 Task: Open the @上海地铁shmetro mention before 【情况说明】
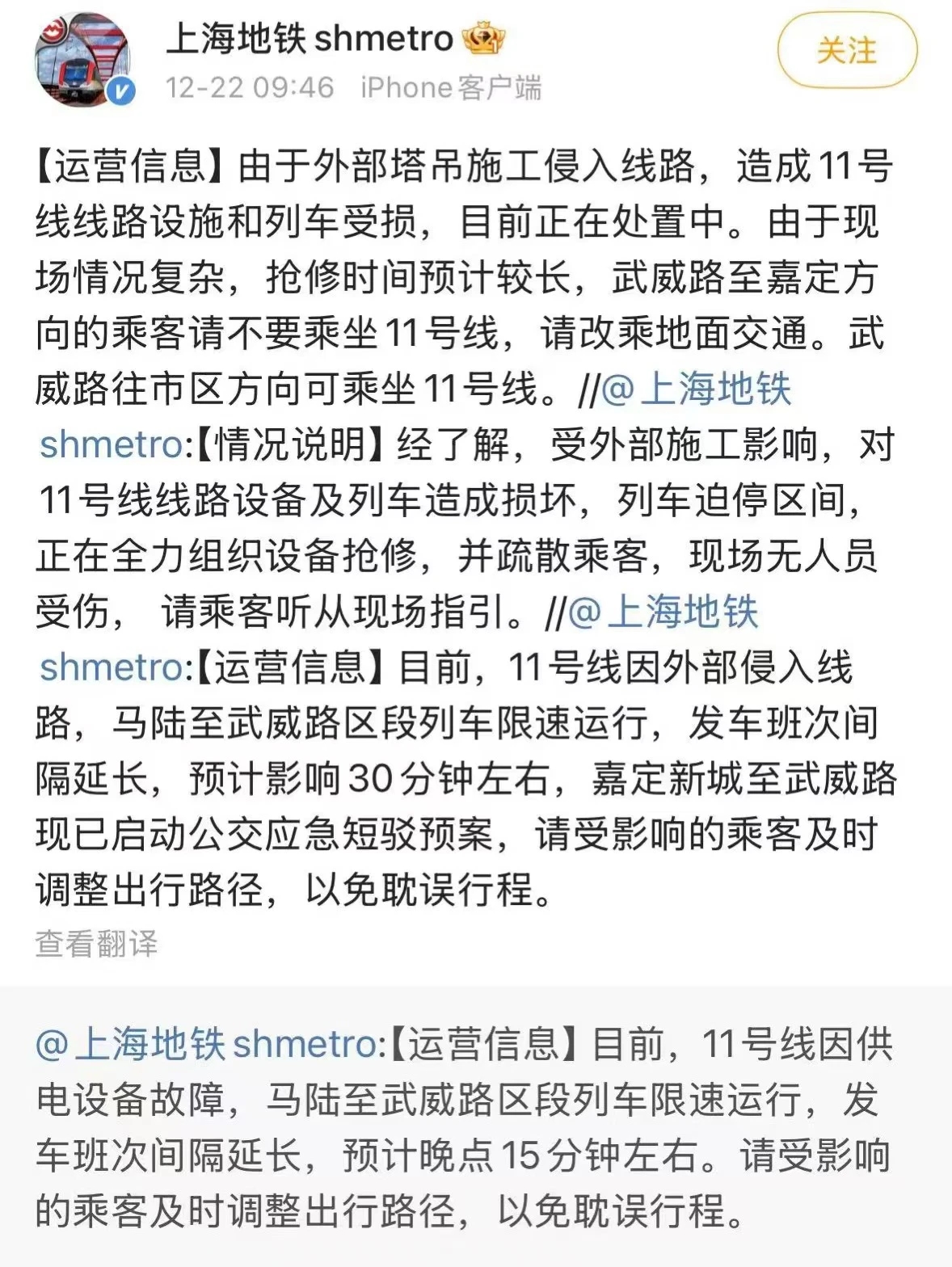[695, 389]
